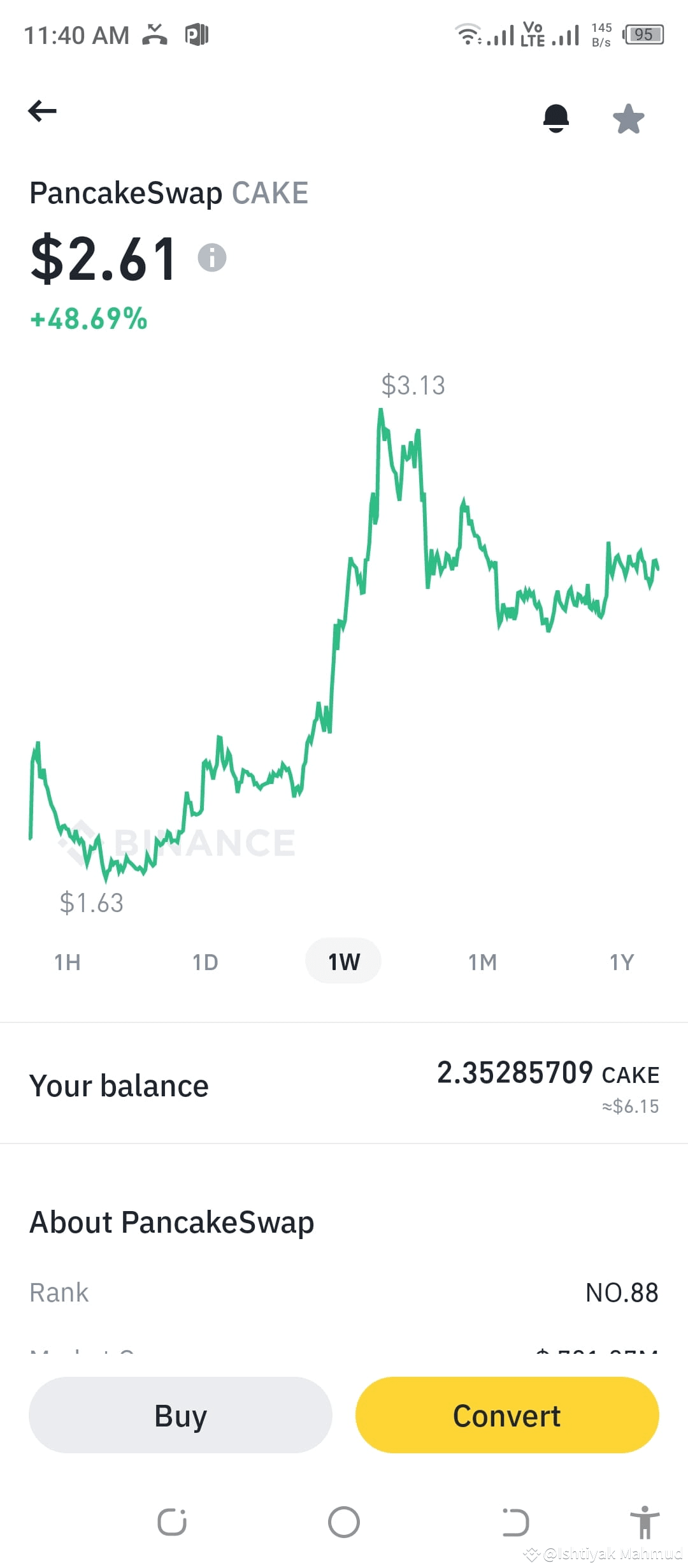
Task: Open the accessibility shortcut button
Action: click(645, 1522)
